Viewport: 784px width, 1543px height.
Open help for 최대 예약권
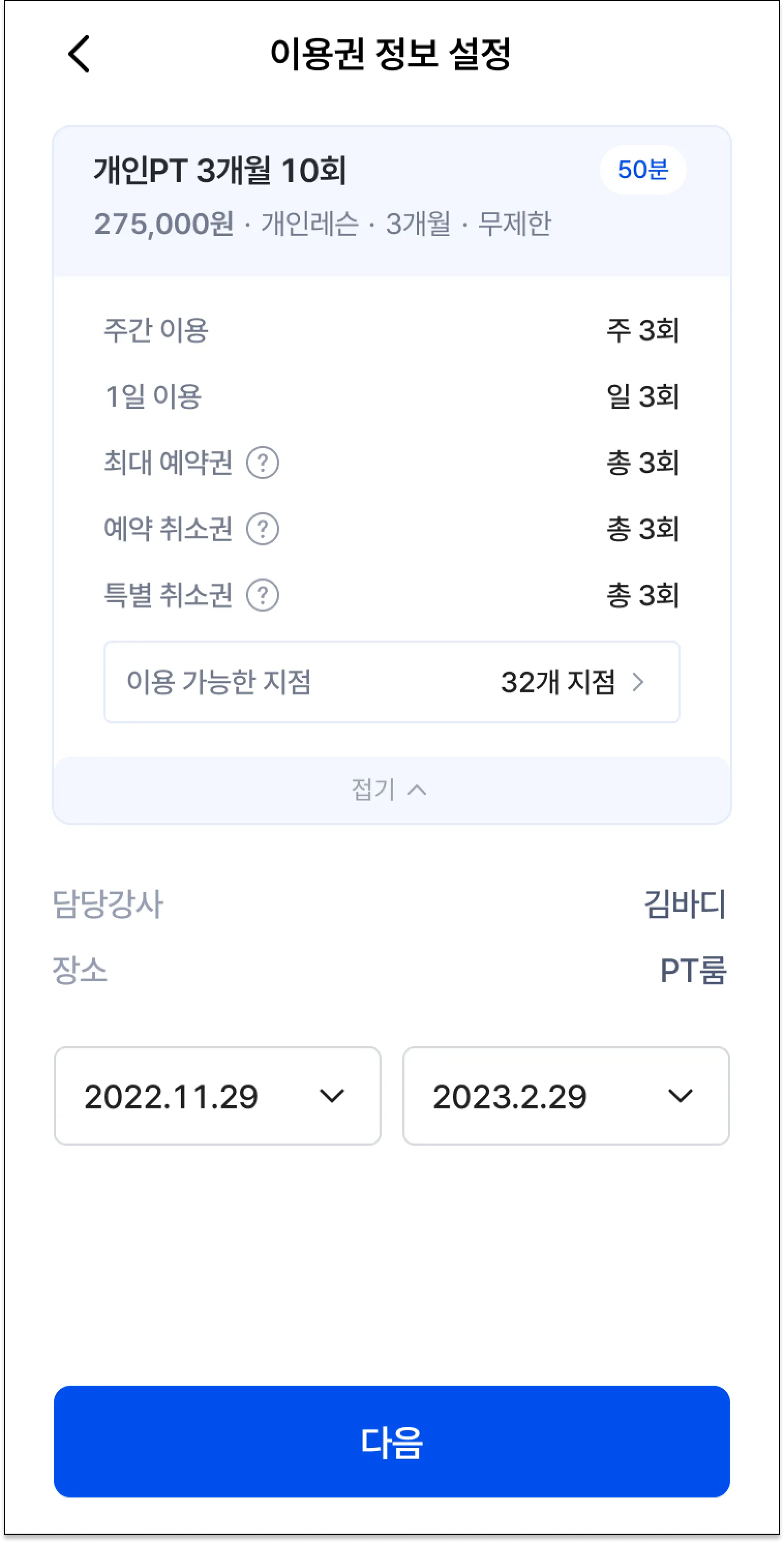point(263,463)
